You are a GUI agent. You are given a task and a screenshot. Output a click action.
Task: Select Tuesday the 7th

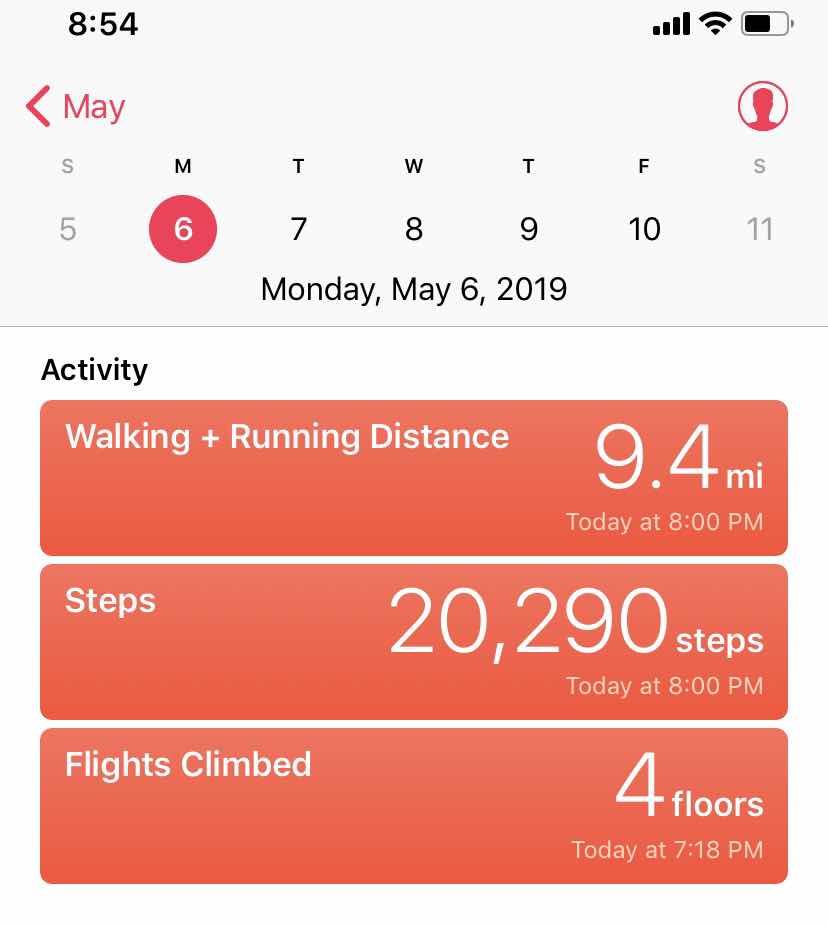tap(298, 229)
